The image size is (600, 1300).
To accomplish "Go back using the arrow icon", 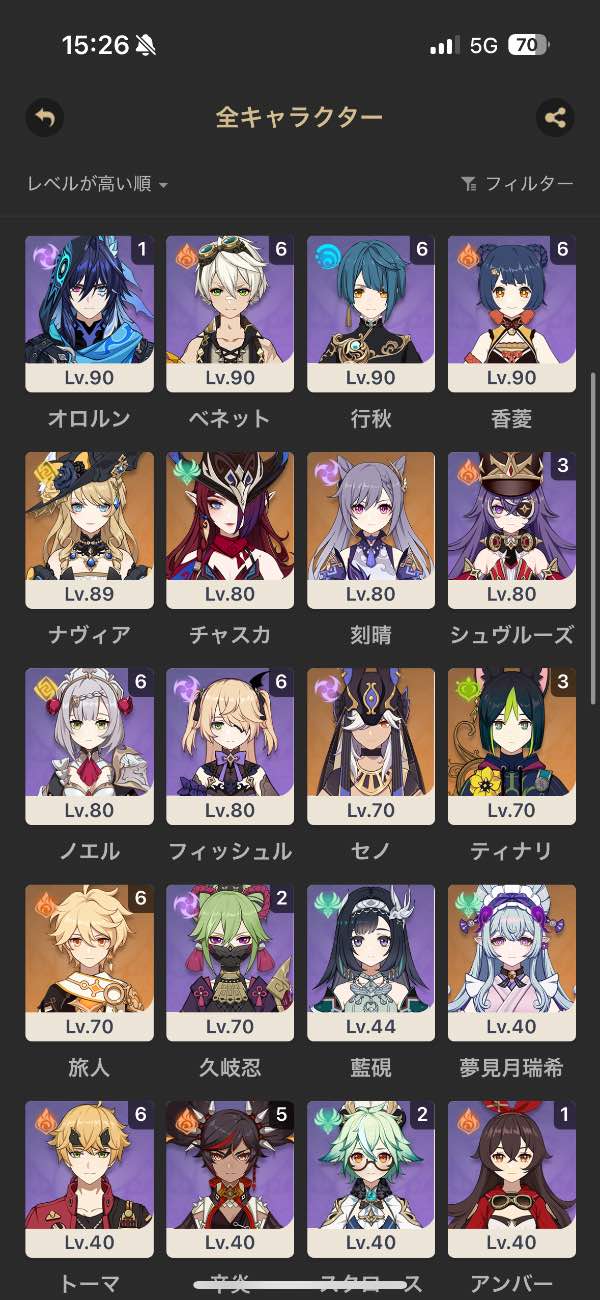I will tap(44, 118).
